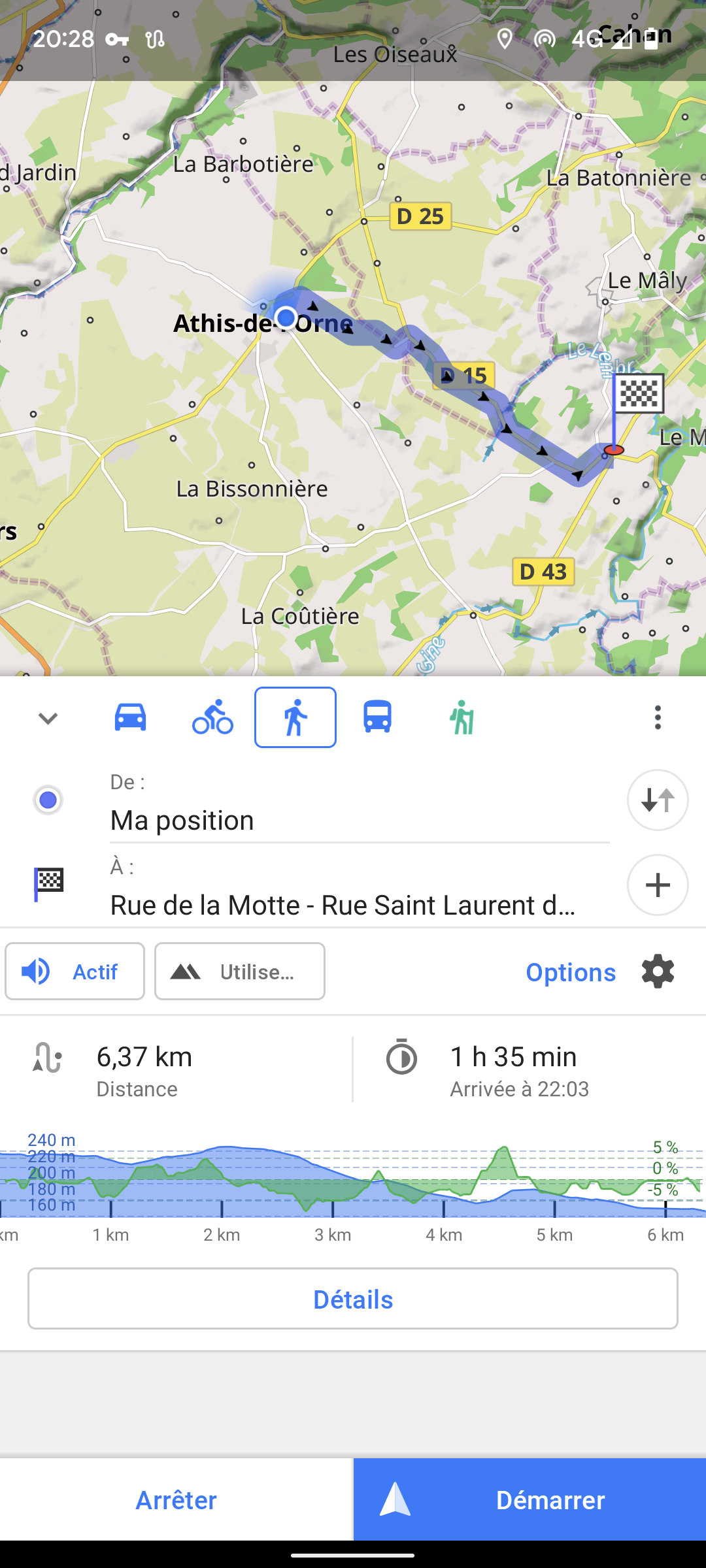Viewport: 706px width, 1568px height.
Task: Swap start and destination points
Action: point(658,800)
